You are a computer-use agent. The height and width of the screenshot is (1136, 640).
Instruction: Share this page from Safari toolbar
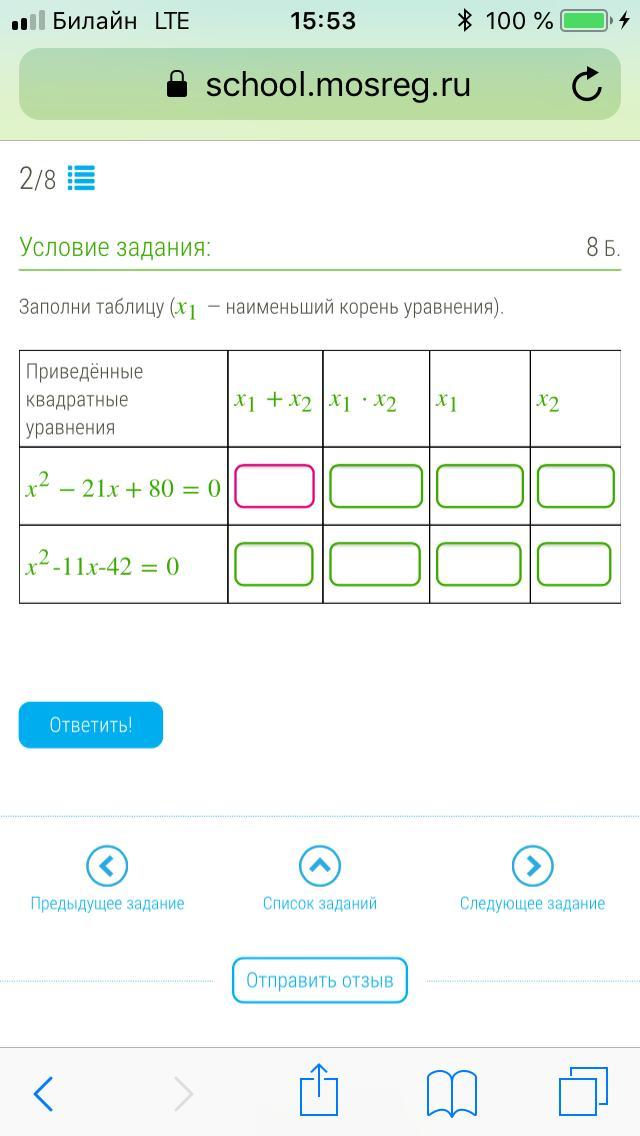(319, 1091)
